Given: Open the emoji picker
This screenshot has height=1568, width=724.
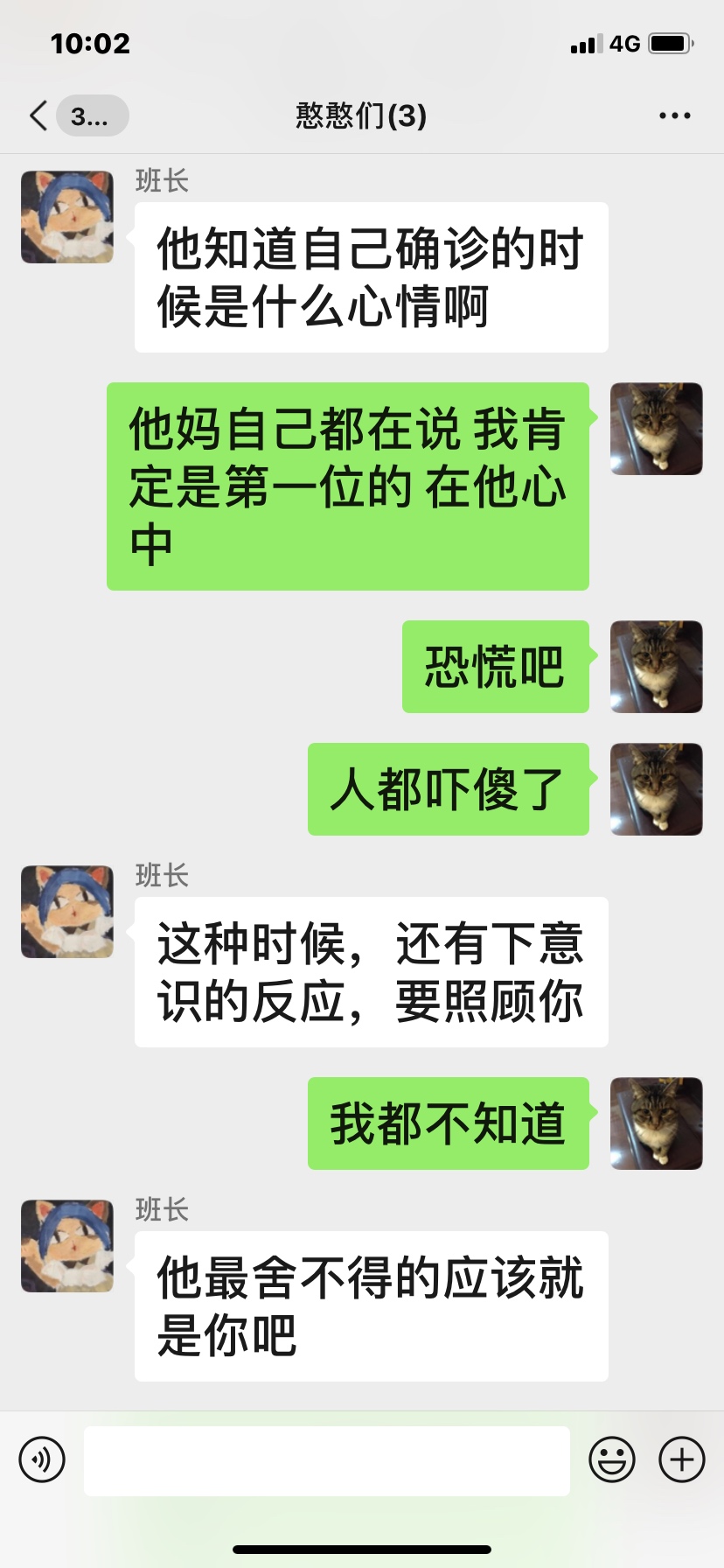Looking at the screenshot, I should [611, 1459].
